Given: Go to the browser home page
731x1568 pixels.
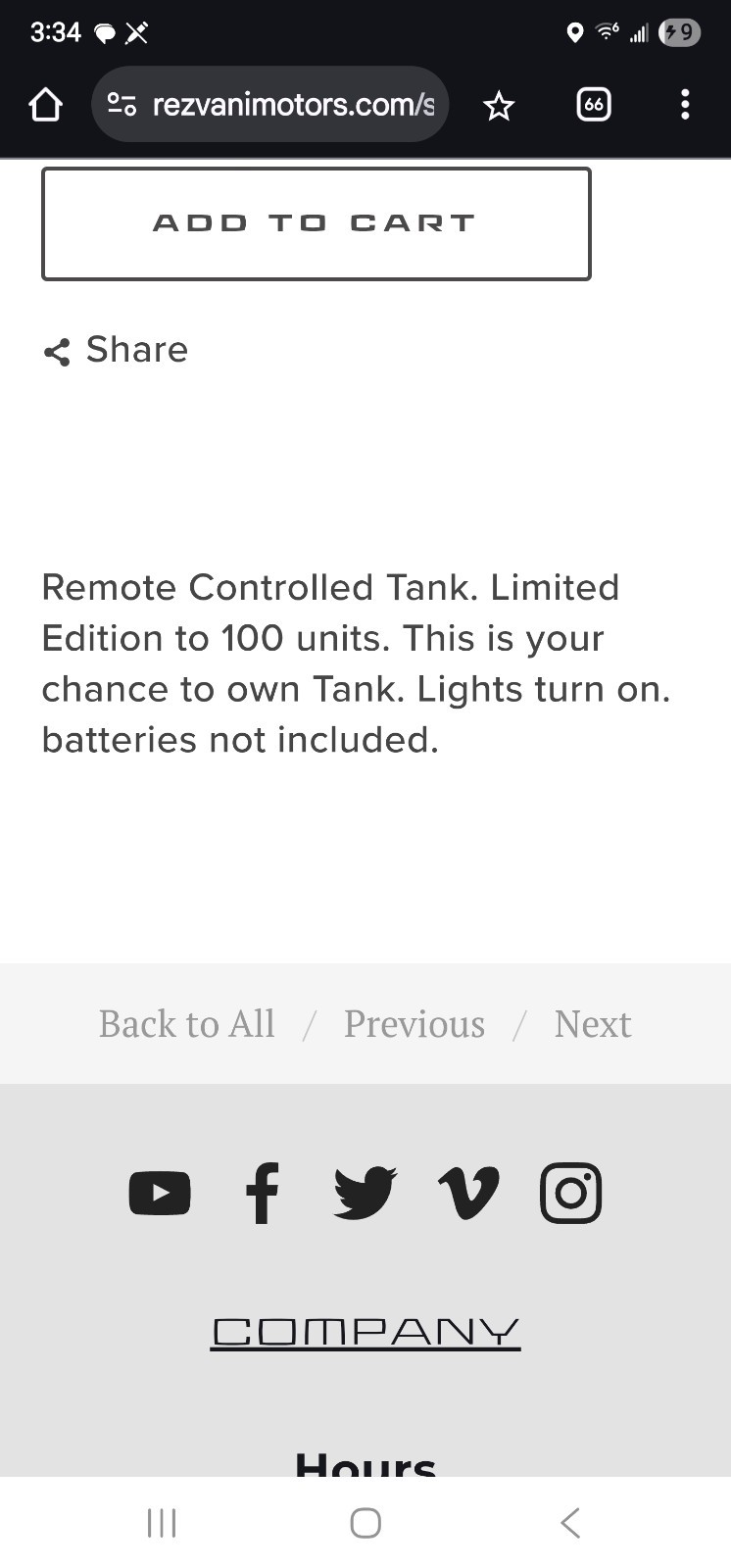Looking at the screenshot, I should [x=46, y=105].
